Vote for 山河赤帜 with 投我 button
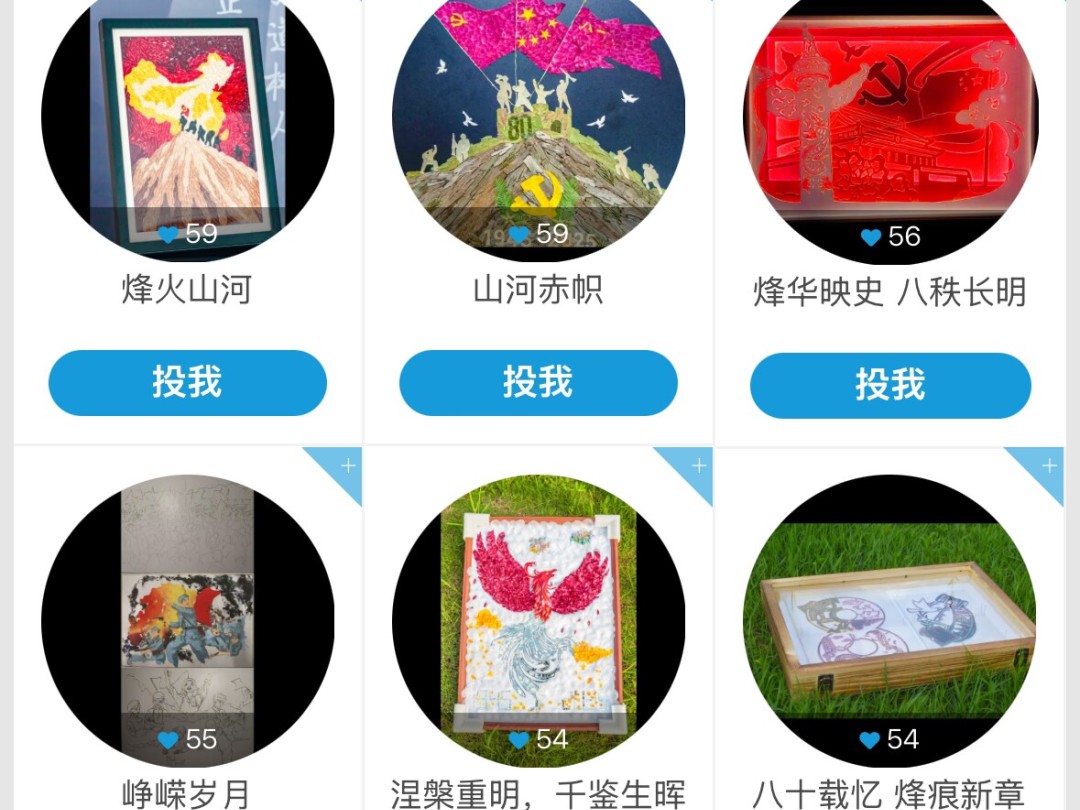The image size is (1080, 810). pos(538,383)
